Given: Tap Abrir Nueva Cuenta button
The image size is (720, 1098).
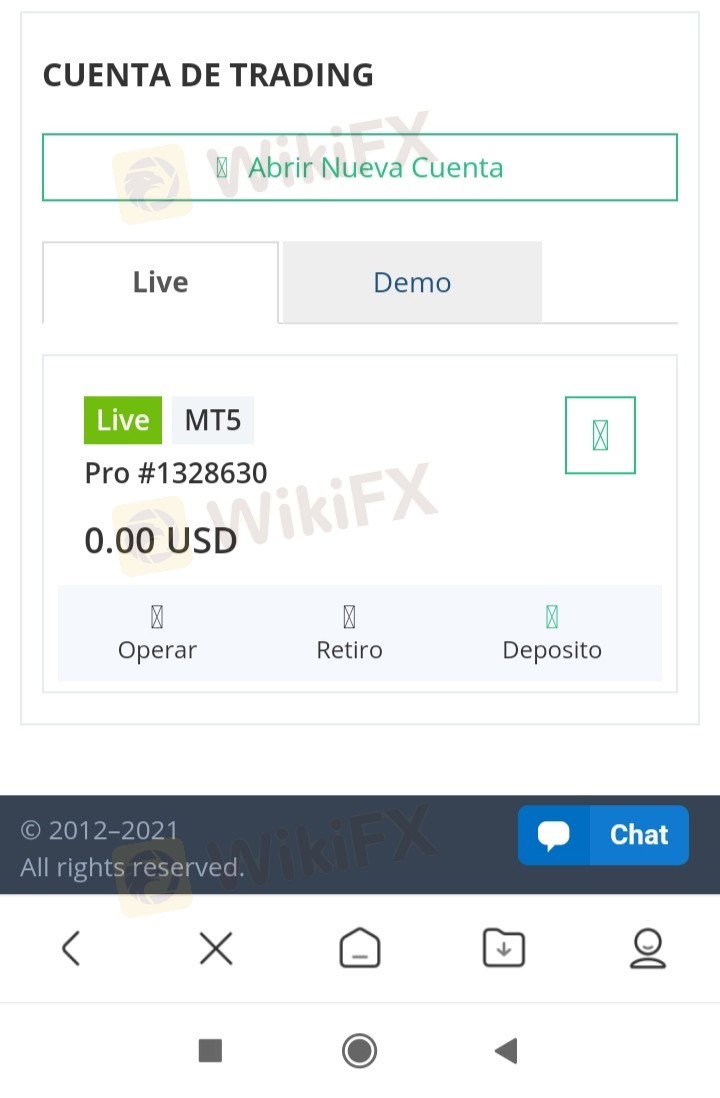Looking at the screenshot, I should 360,167.
